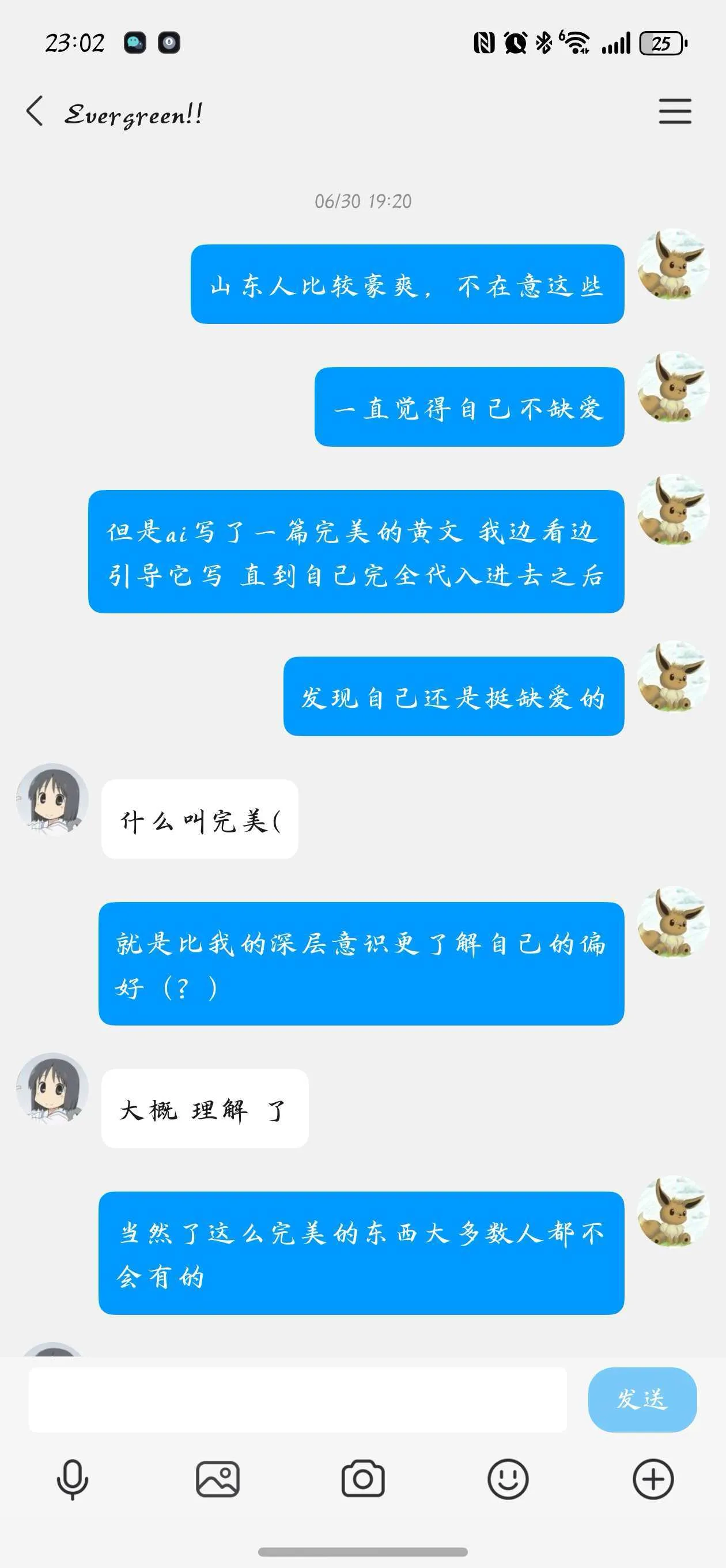This screenshot has height=1568, width=726.
Task: Open more options plus icon
Action: pos(653,1479)
